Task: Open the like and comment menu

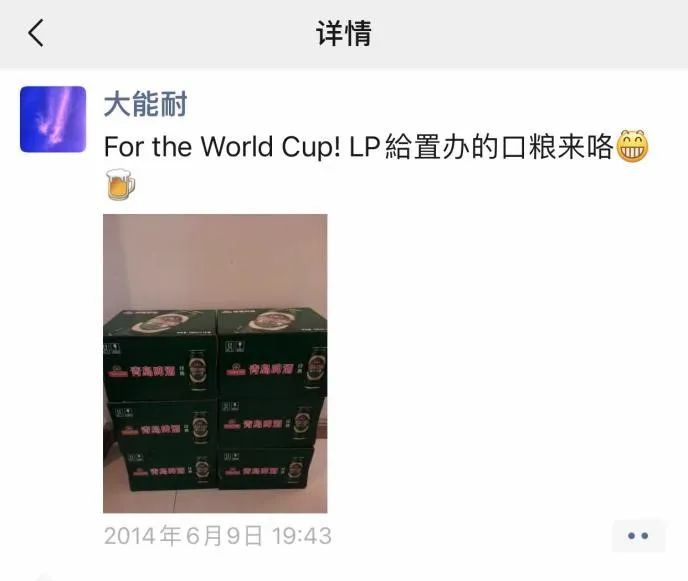Action: click(638, 536)
